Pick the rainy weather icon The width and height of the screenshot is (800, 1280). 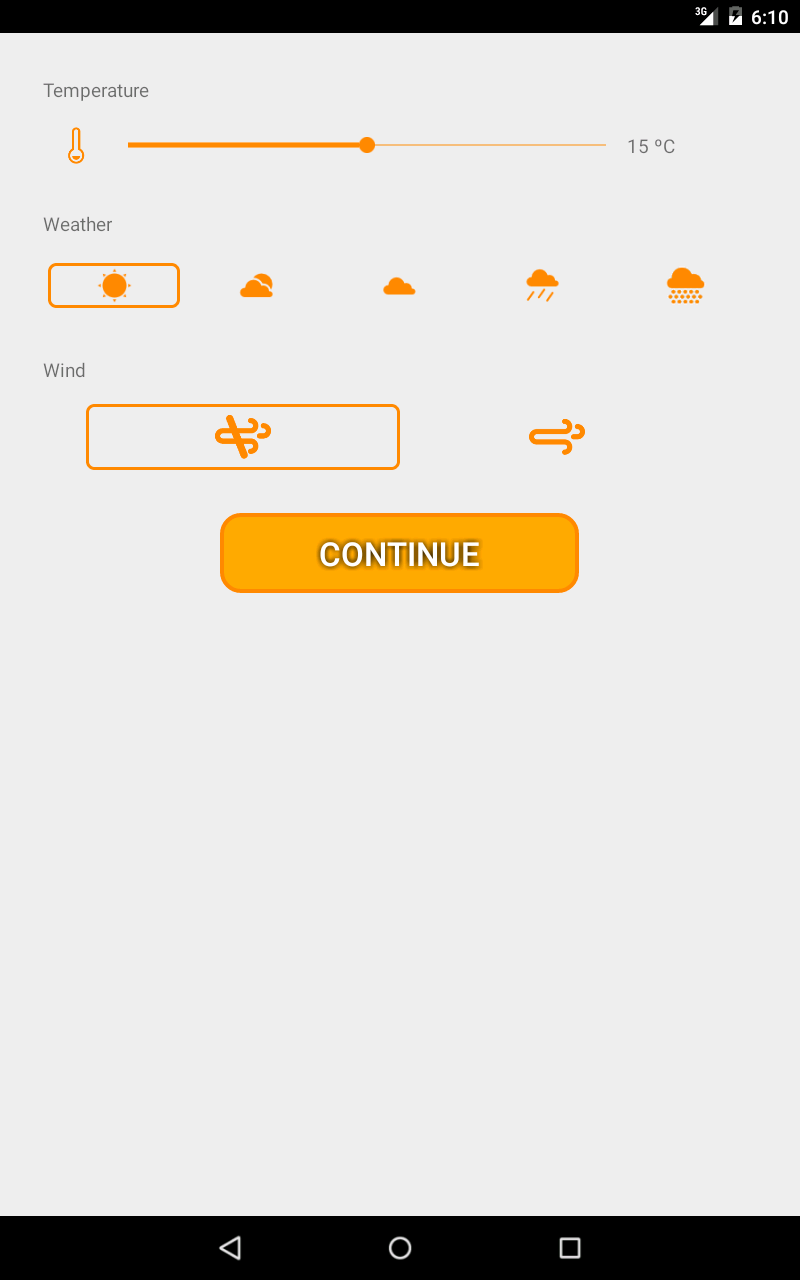click(542, 286)
